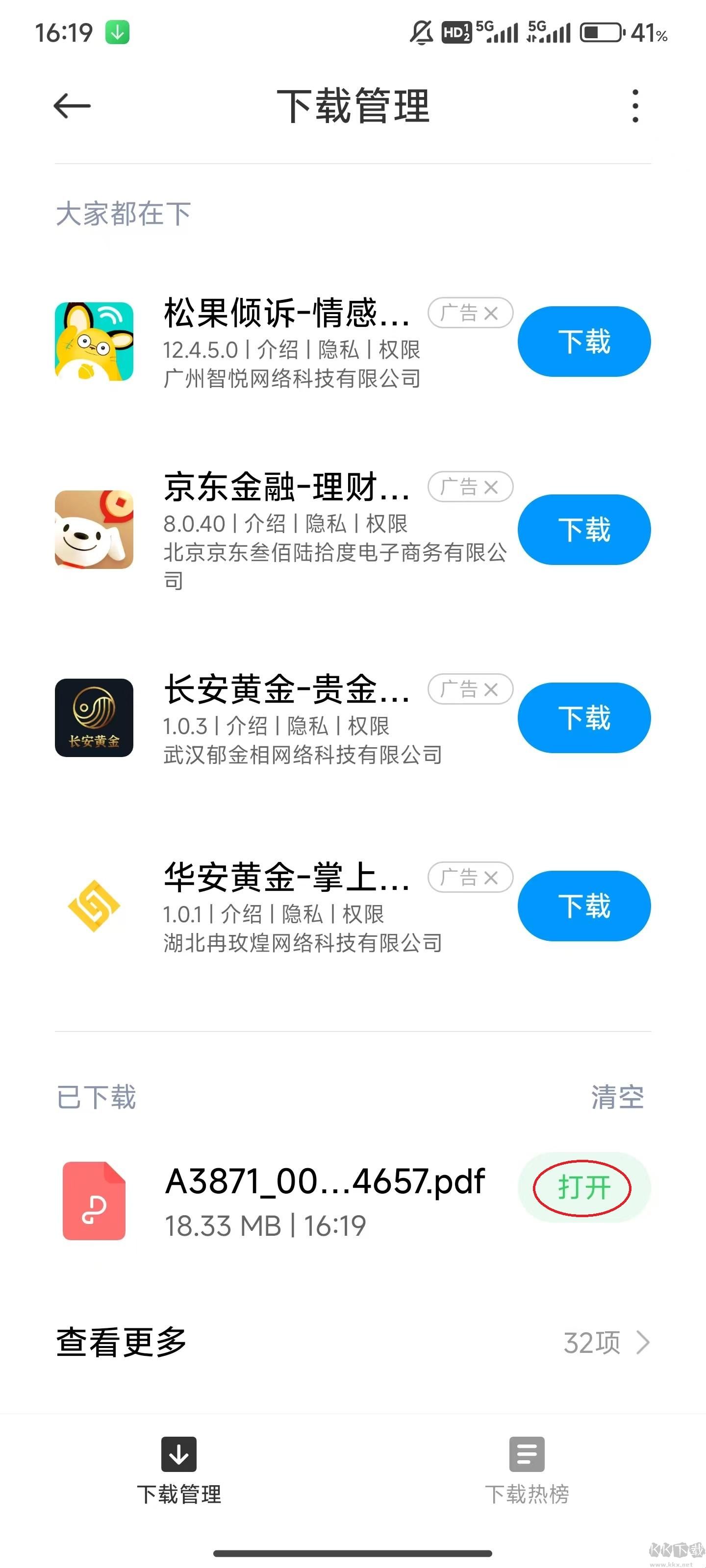Screen dimensions: 706x1568
Task: Switch to the 下载热榜 tab
Action: (x=527, y=1473)
